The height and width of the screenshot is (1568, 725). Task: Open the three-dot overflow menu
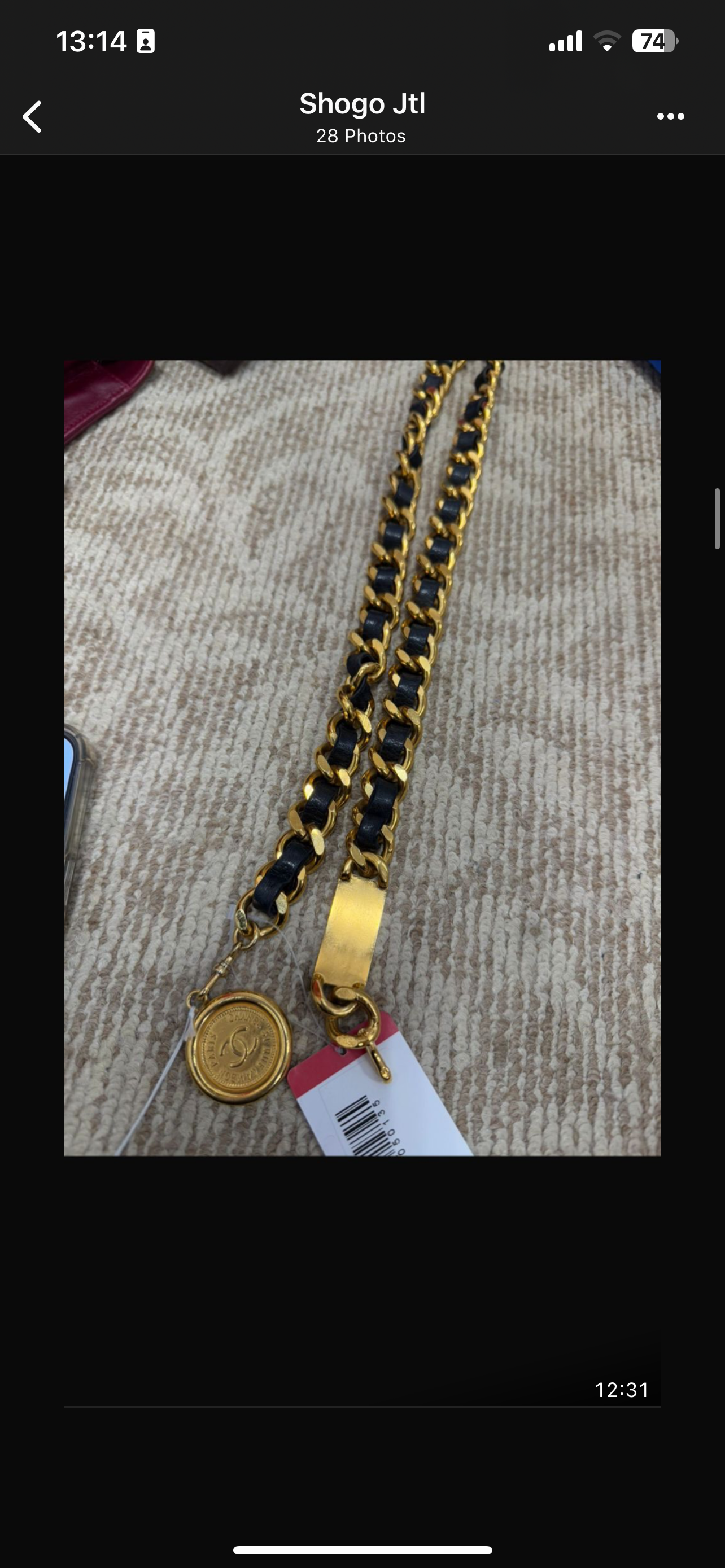coord(670,116)
